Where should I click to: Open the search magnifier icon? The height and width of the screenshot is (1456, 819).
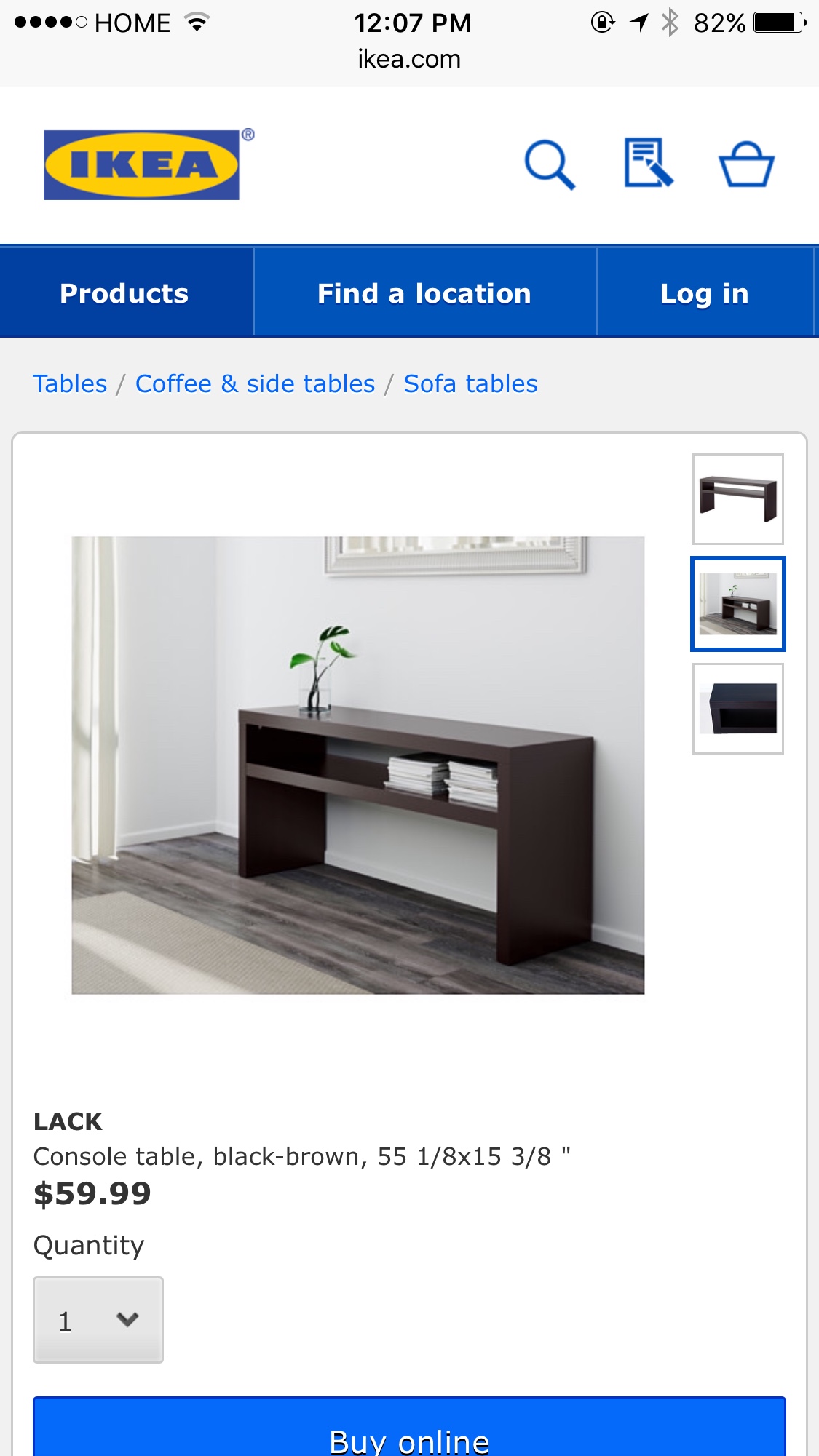[550, 164]
